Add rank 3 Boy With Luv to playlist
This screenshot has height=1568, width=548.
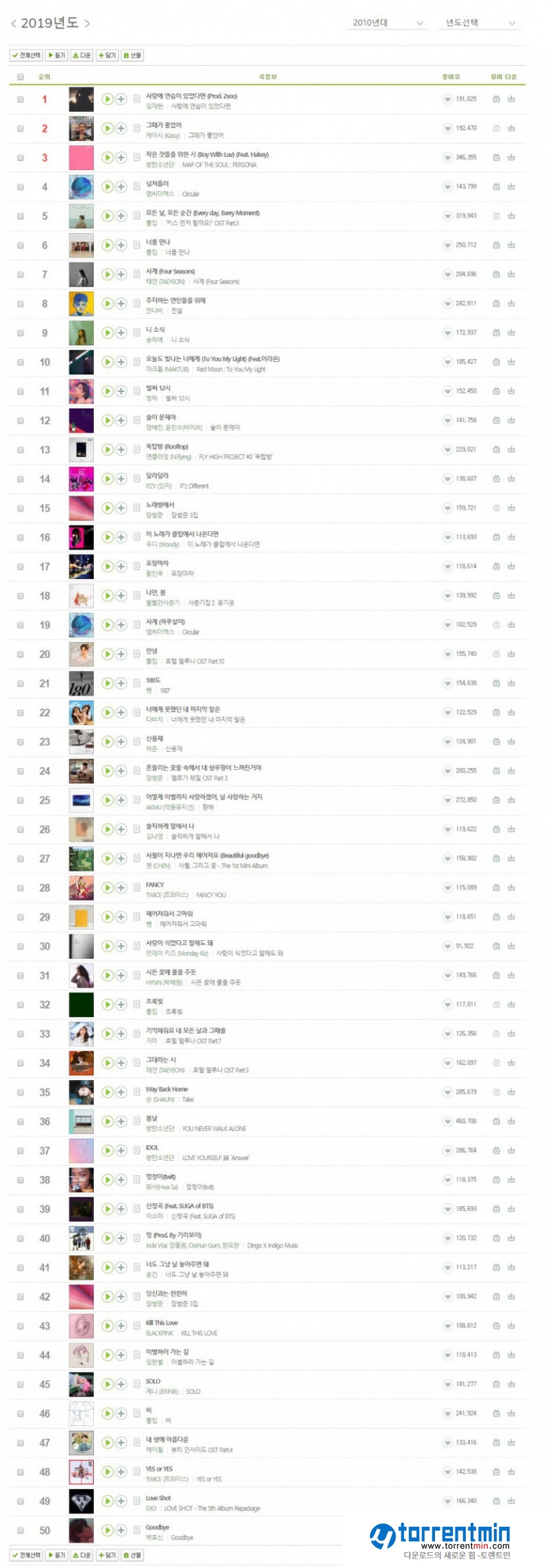pyautogui.click(x=121, y=158)
